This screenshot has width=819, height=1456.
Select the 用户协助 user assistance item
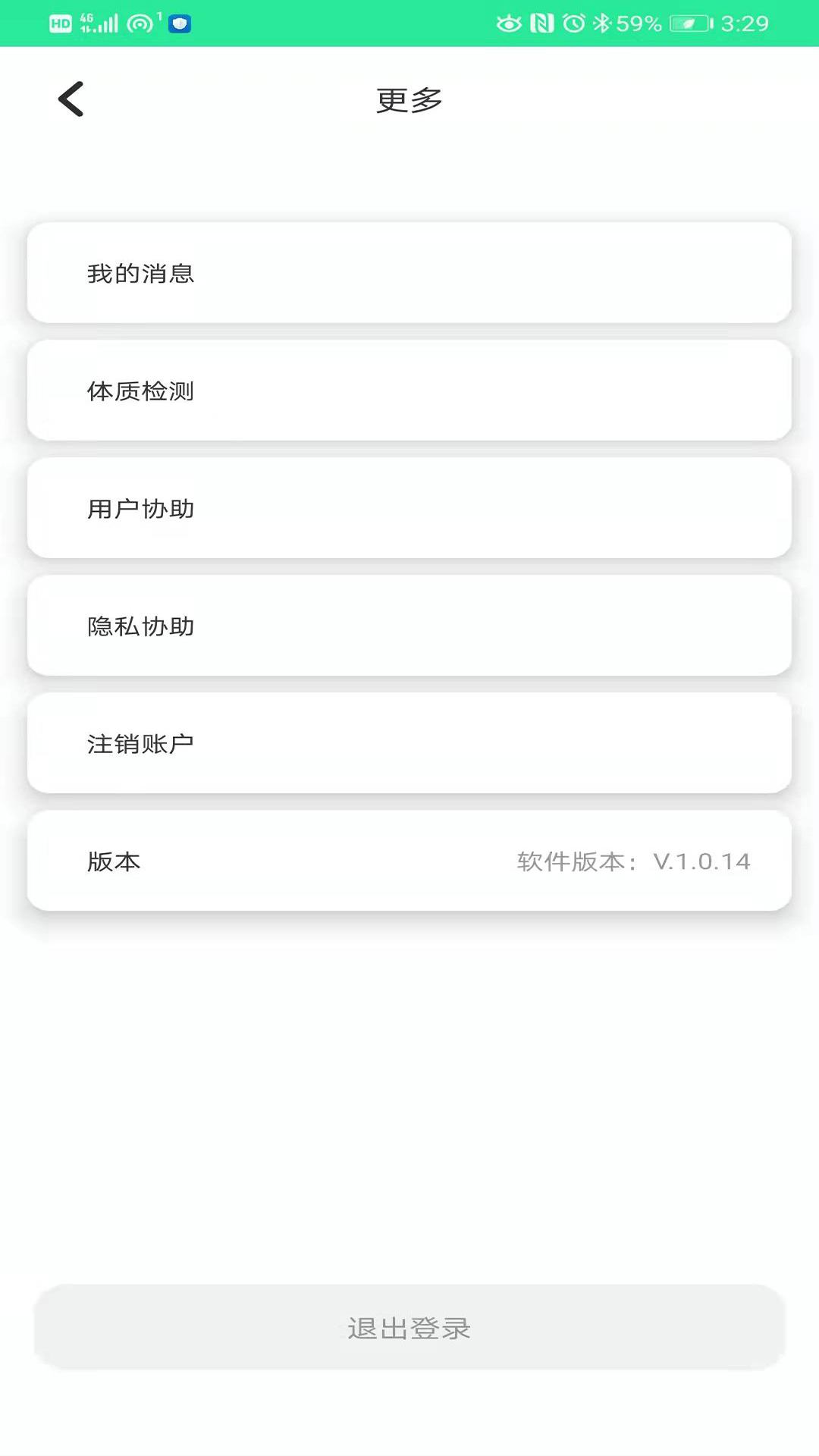[409, 508]
